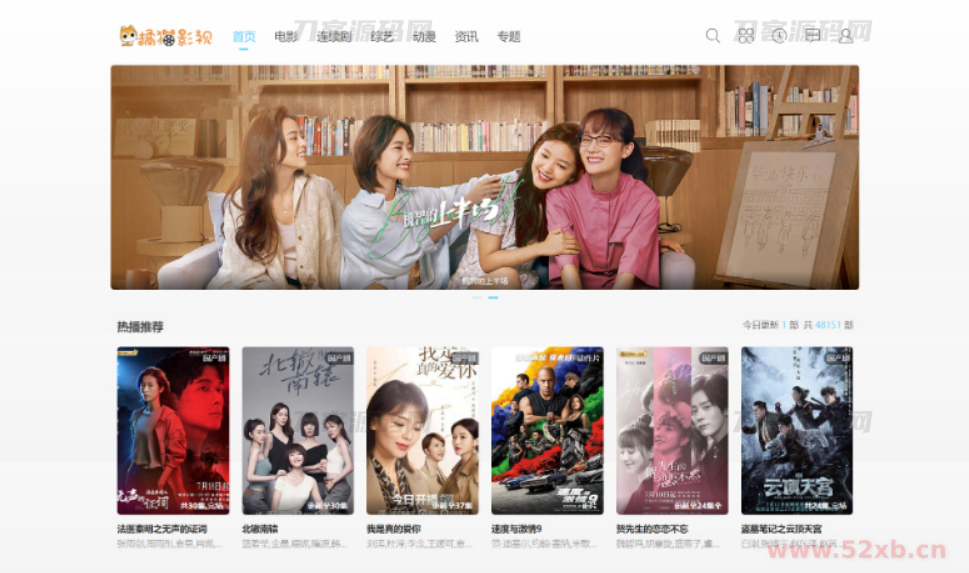The height and width of the screenshot is (573, 969).
Task: Switch to the 动漫 tab
Action: coord(424,37)
